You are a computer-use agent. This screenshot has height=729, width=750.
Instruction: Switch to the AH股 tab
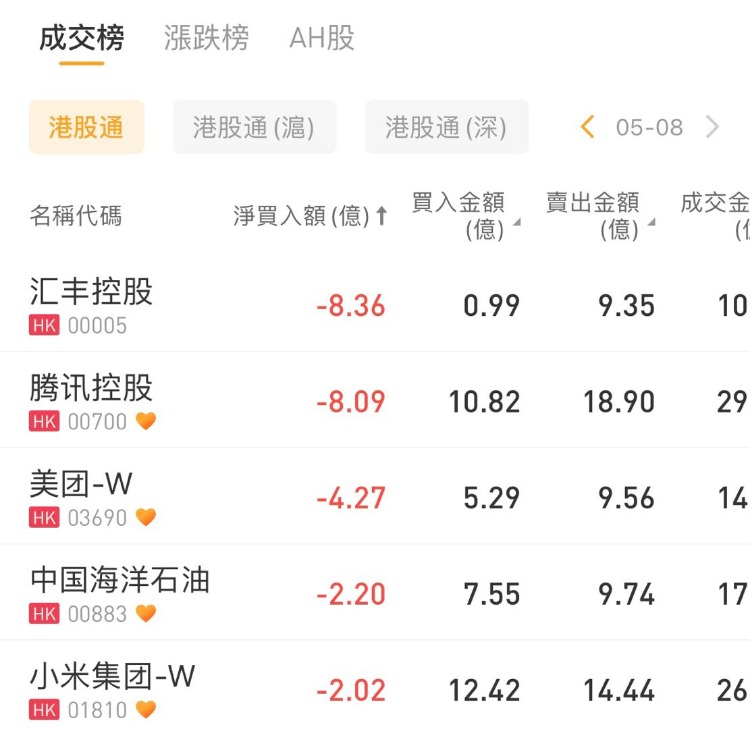click(x=322, y=39)
